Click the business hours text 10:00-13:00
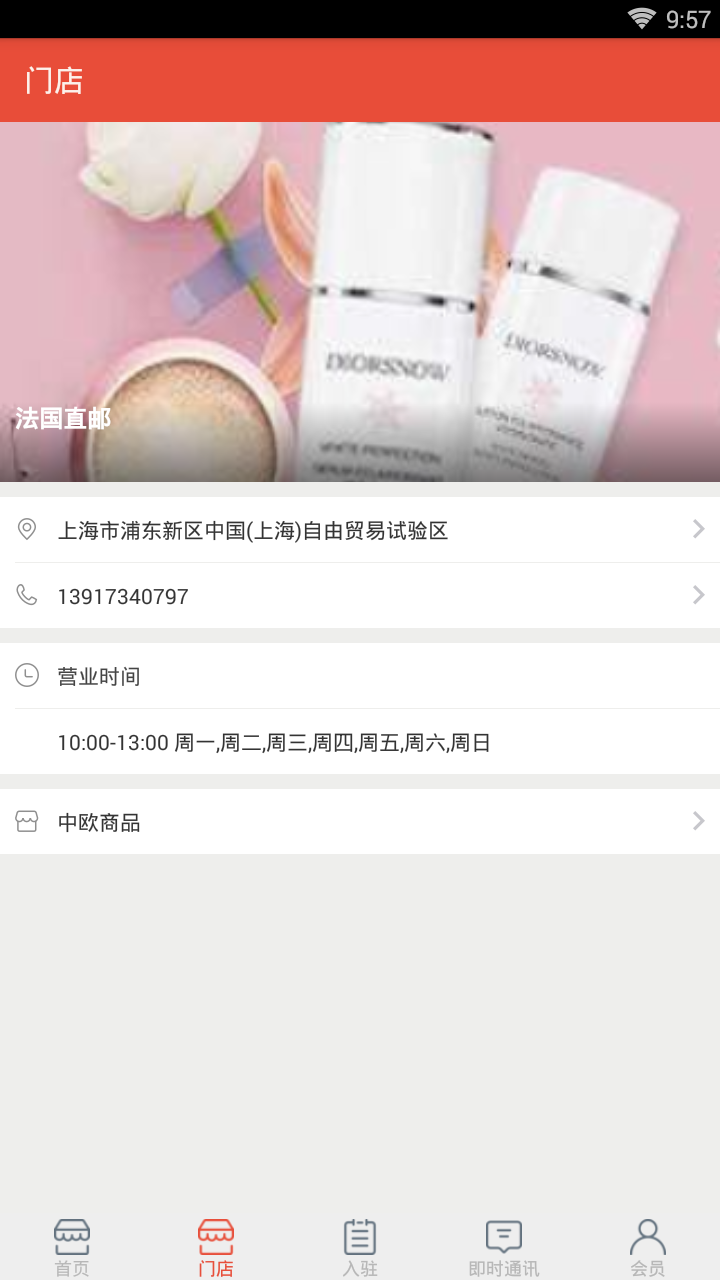This screenshot has height=1280, width=720. click(110, 742)
